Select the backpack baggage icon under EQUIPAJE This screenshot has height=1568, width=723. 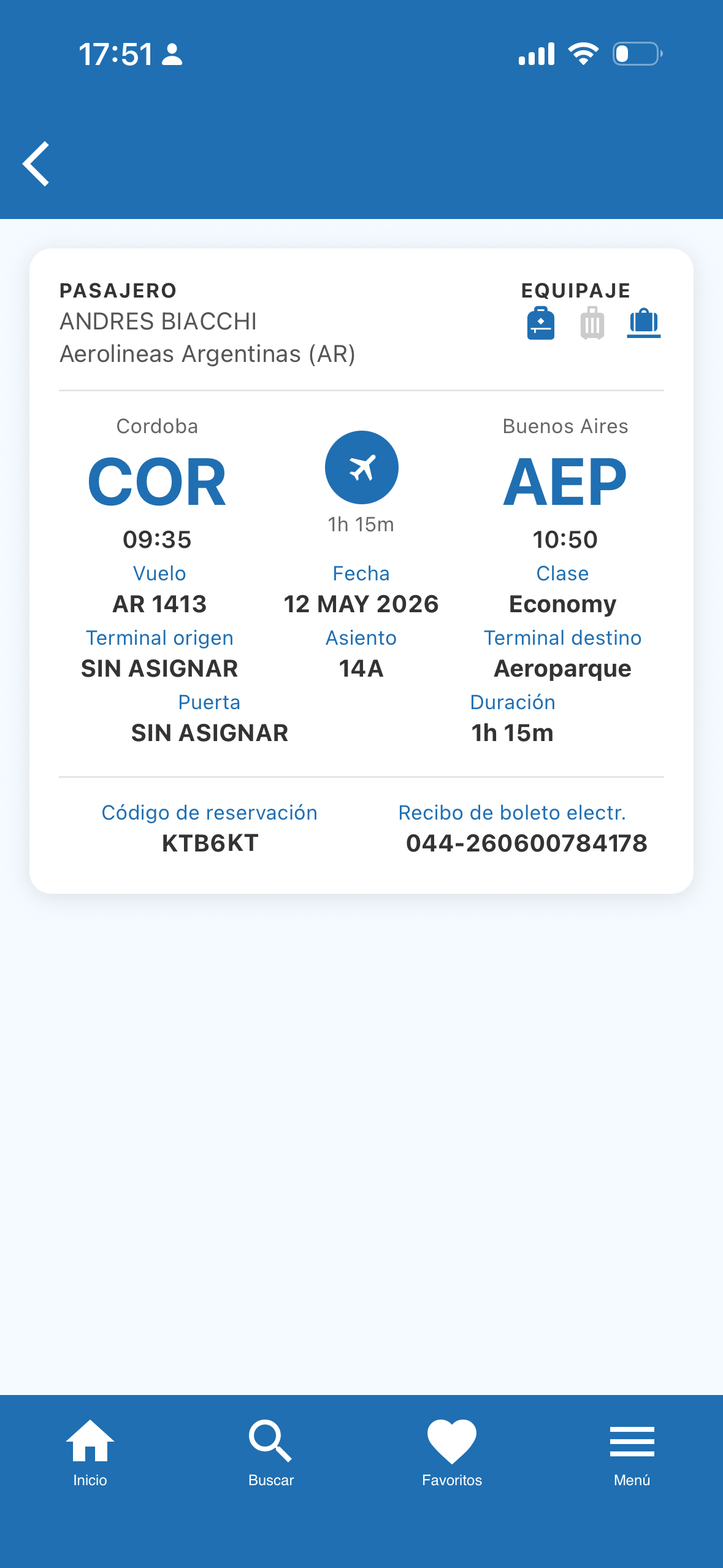tap(540, 324)
